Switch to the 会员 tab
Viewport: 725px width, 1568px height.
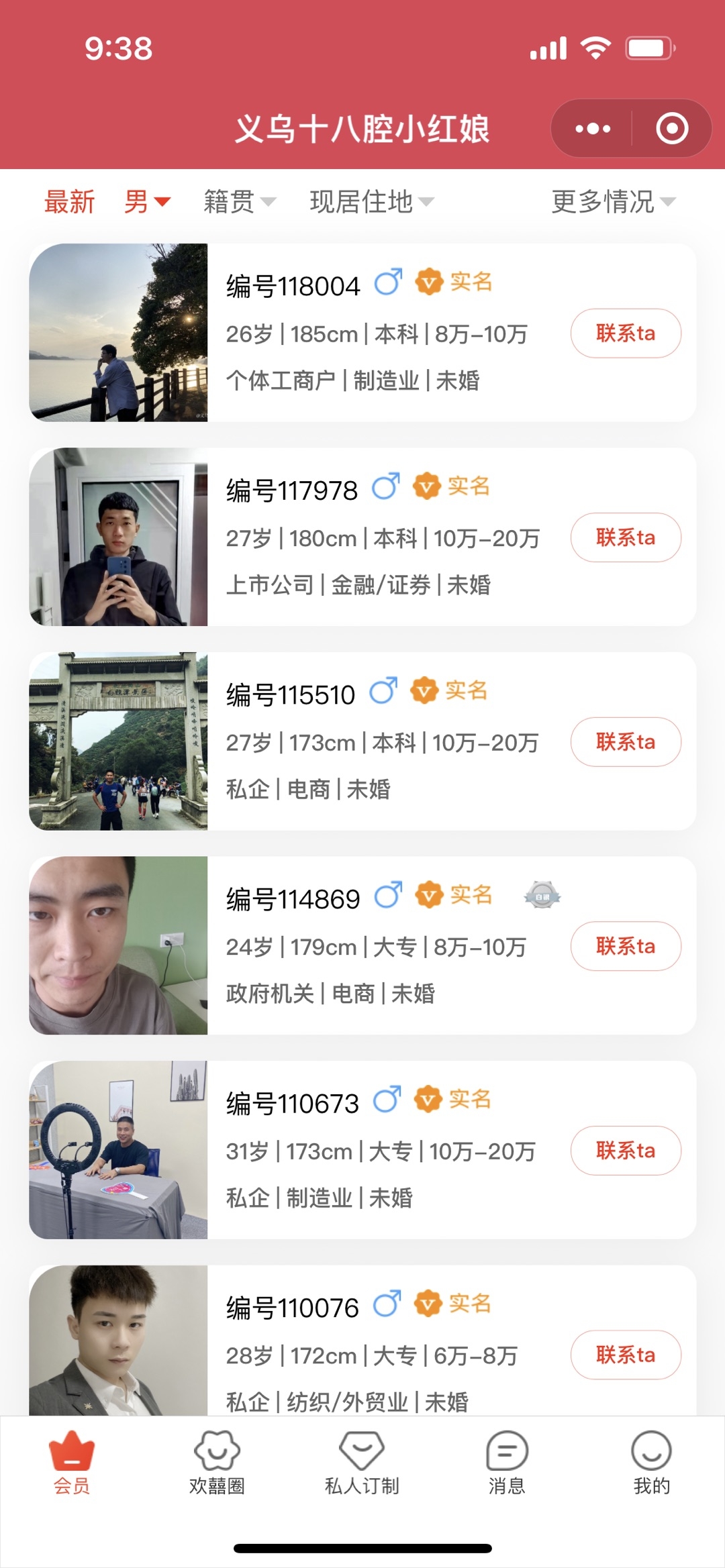(x=72, y=1463)
